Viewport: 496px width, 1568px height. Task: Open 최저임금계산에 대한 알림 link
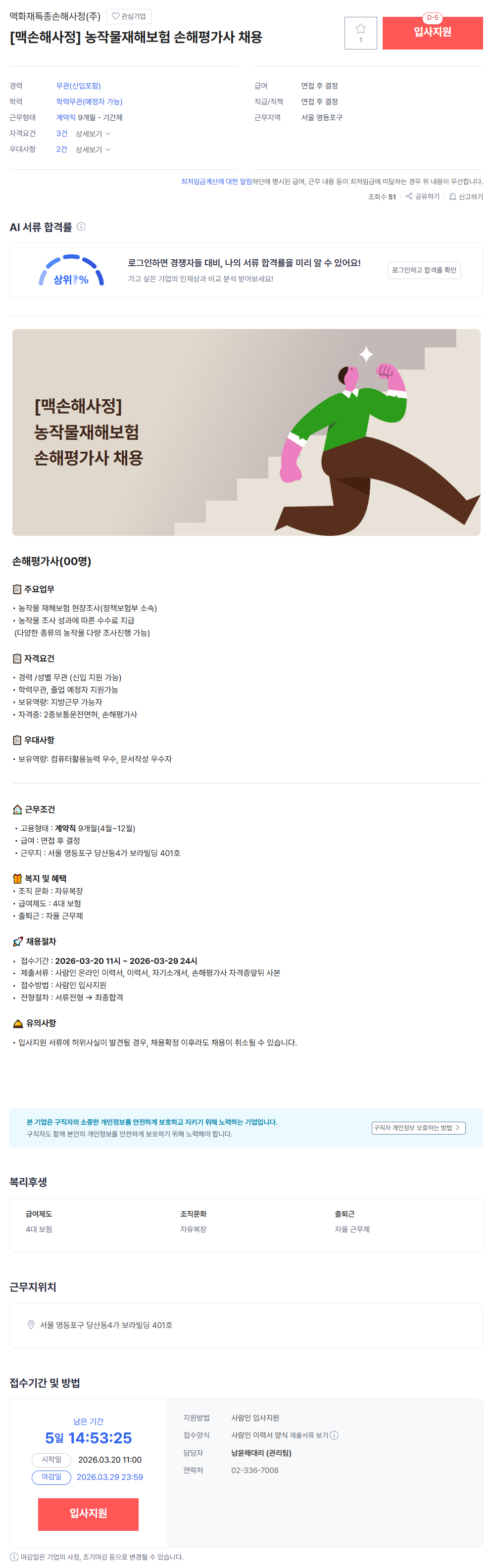click(216, 182)
